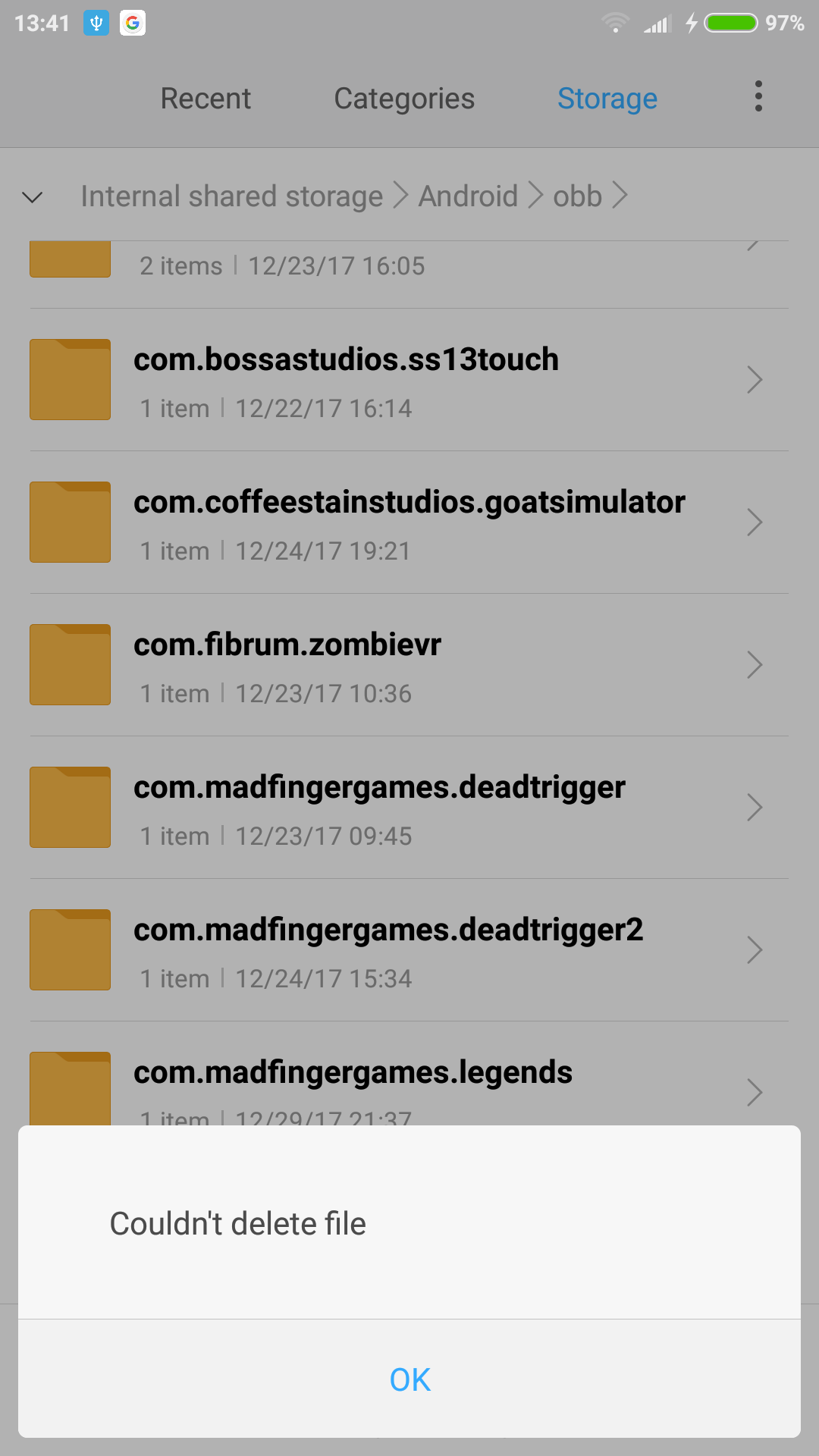Open the three-dot overflow menu
The image size is (819, 1456).
(x=758, y=96)
